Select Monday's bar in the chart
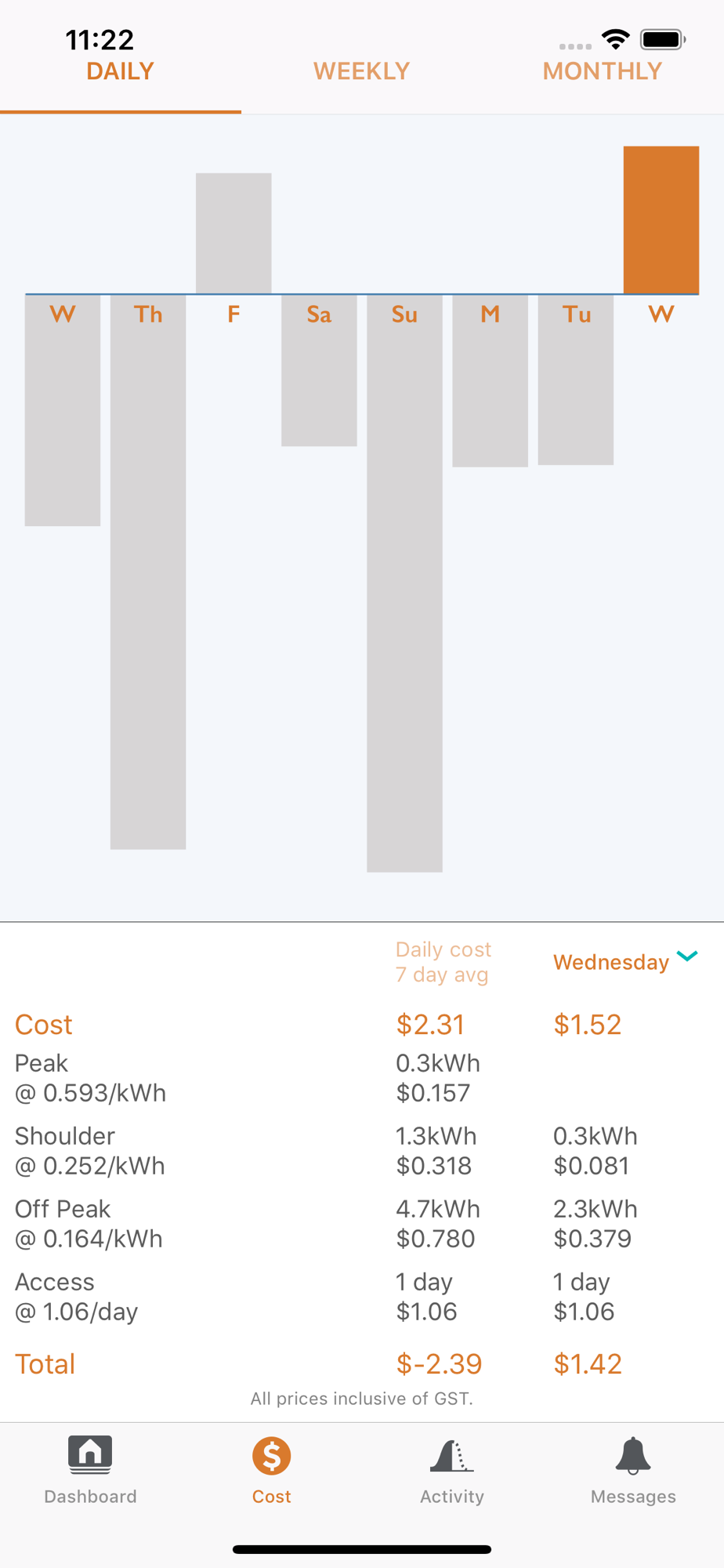The height and width of the screenshot is (1568, 724). 490,381
